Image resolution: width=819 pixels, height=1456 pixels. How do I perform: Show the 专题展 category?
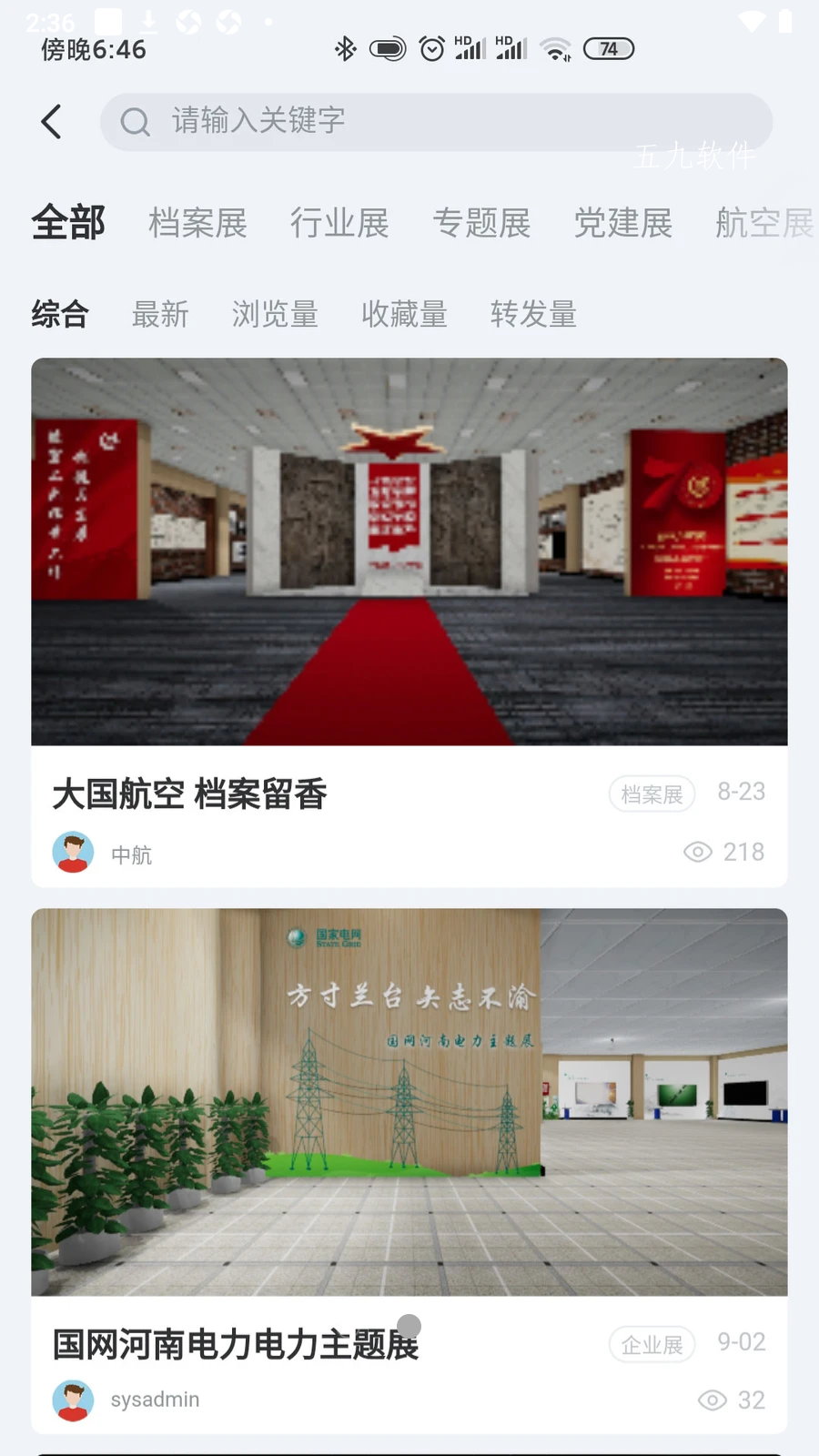click(481, 223)
